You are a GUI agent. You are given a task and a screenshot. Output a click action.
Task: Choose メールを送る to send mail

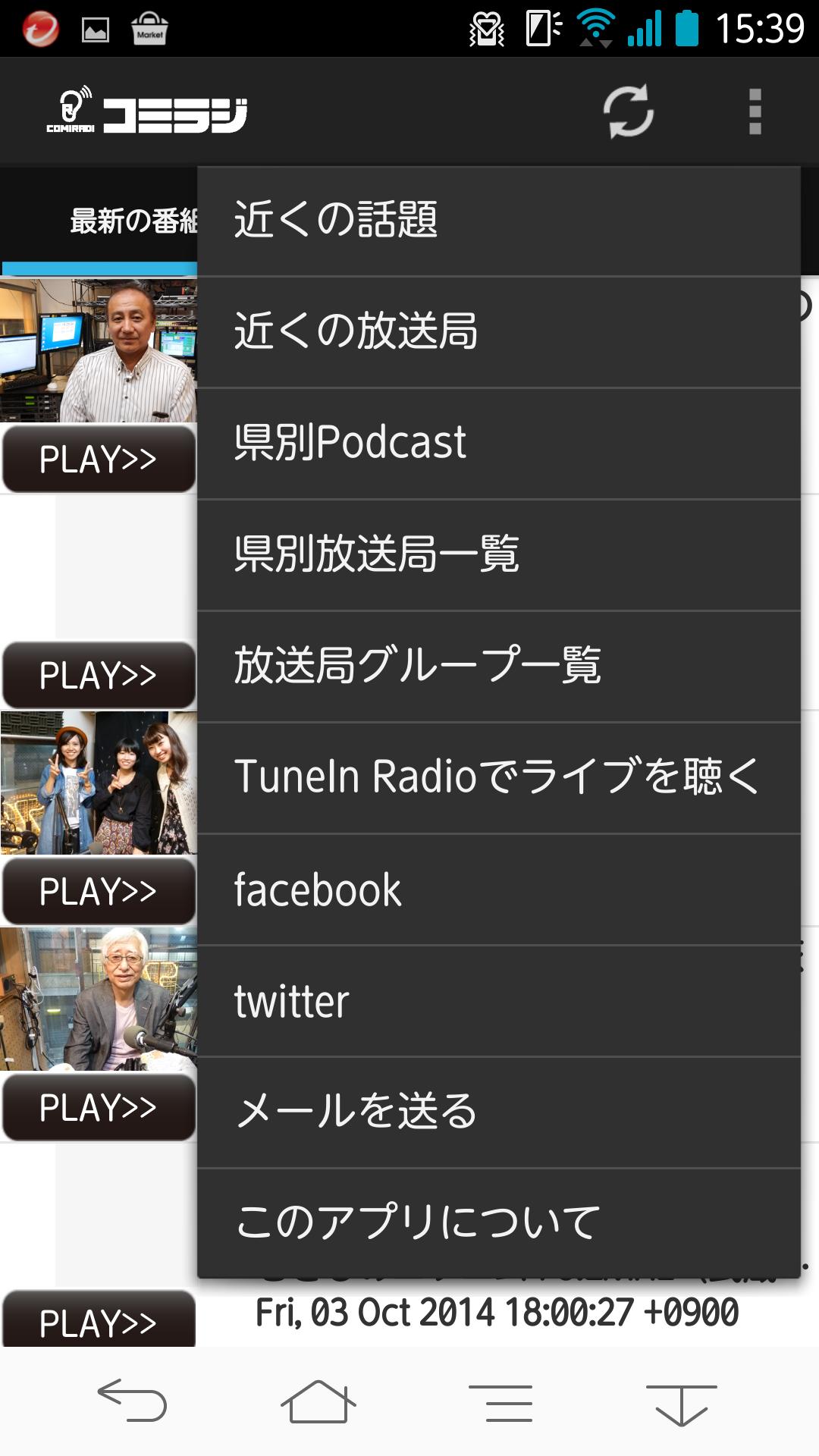click(x=498, y=1112)
